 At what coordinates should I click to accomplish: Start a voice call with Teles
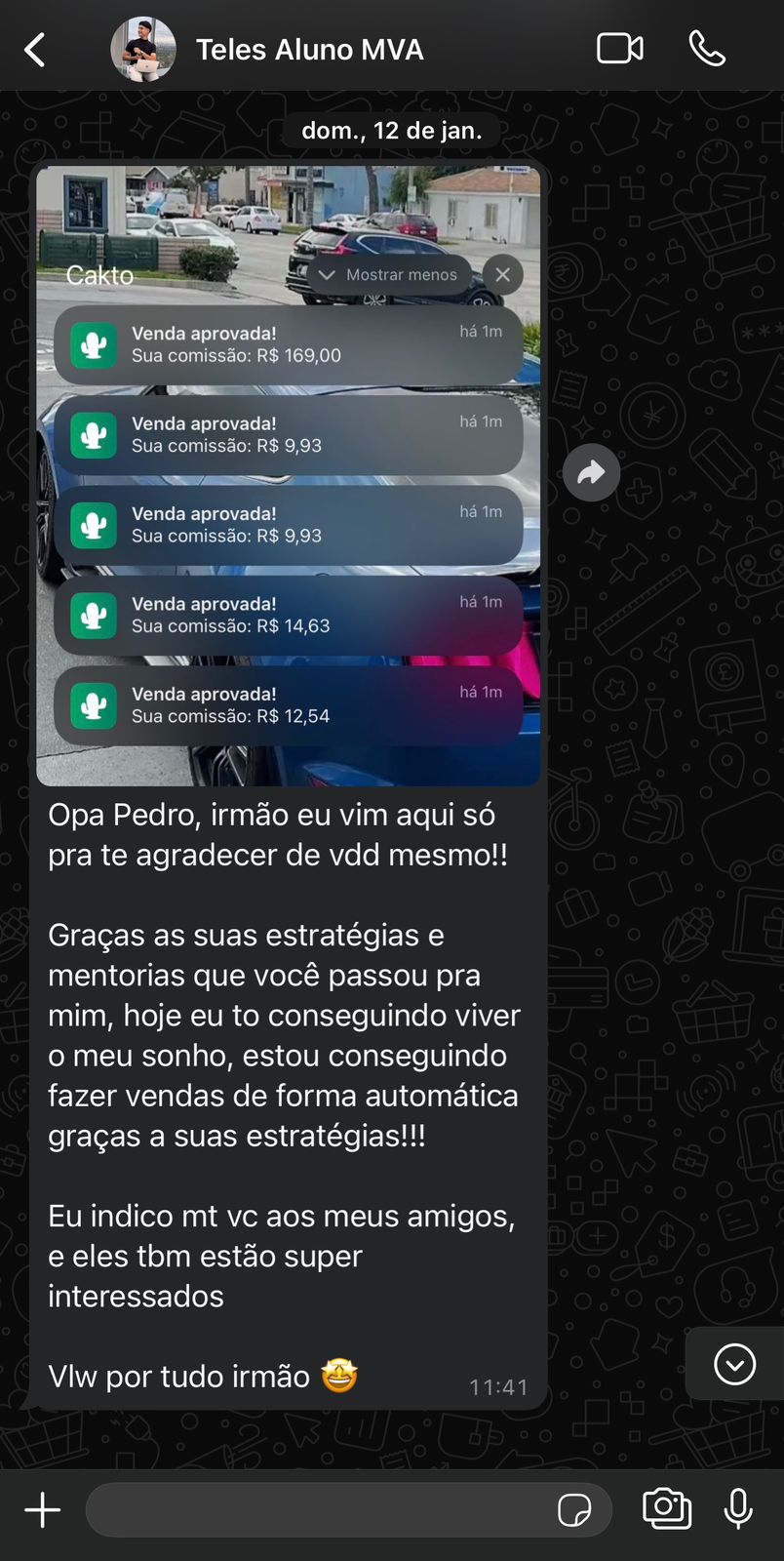click(x=707, y=49)
